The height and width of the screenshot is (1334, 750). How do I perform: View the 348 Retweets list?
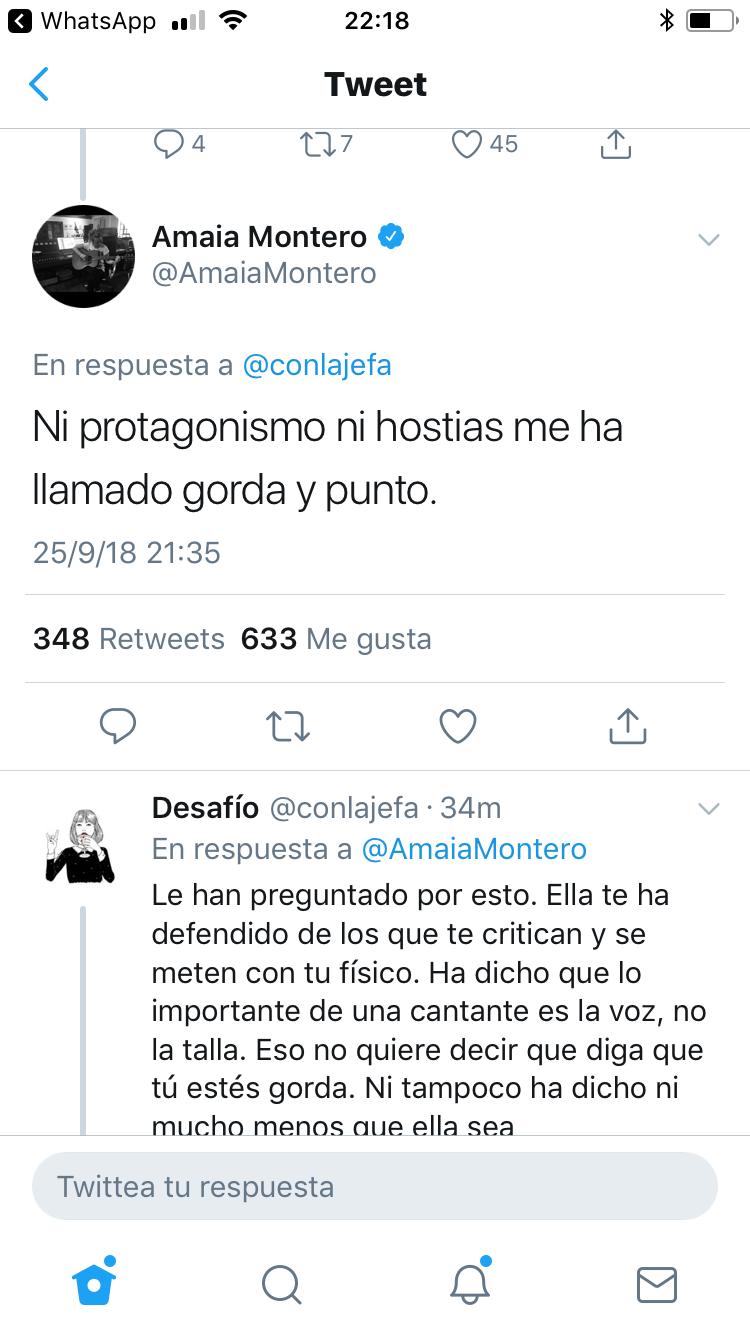(x=128, y=639)
